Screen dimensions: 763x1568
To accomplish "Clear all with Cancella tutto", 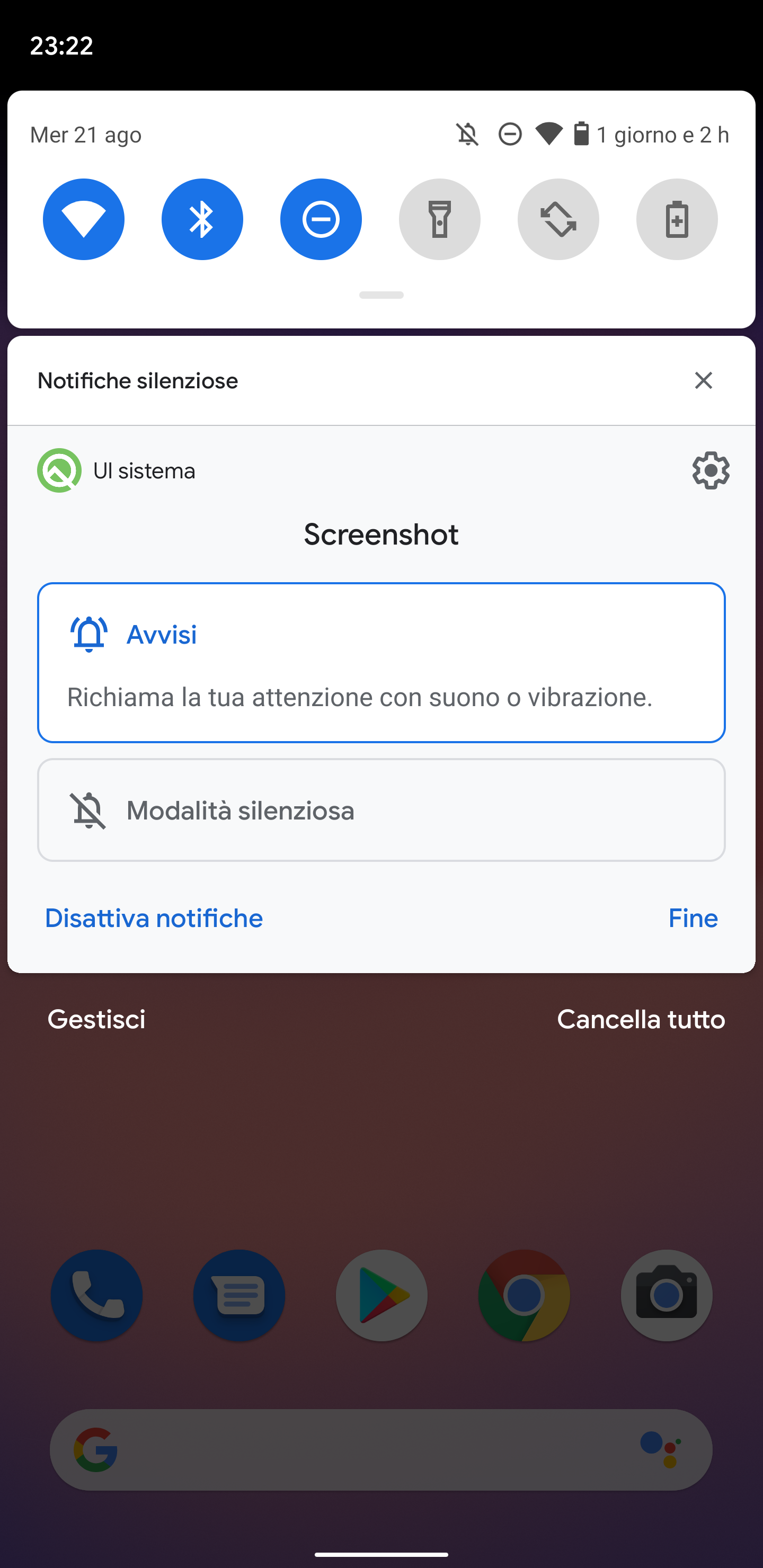I will 641,1020.
